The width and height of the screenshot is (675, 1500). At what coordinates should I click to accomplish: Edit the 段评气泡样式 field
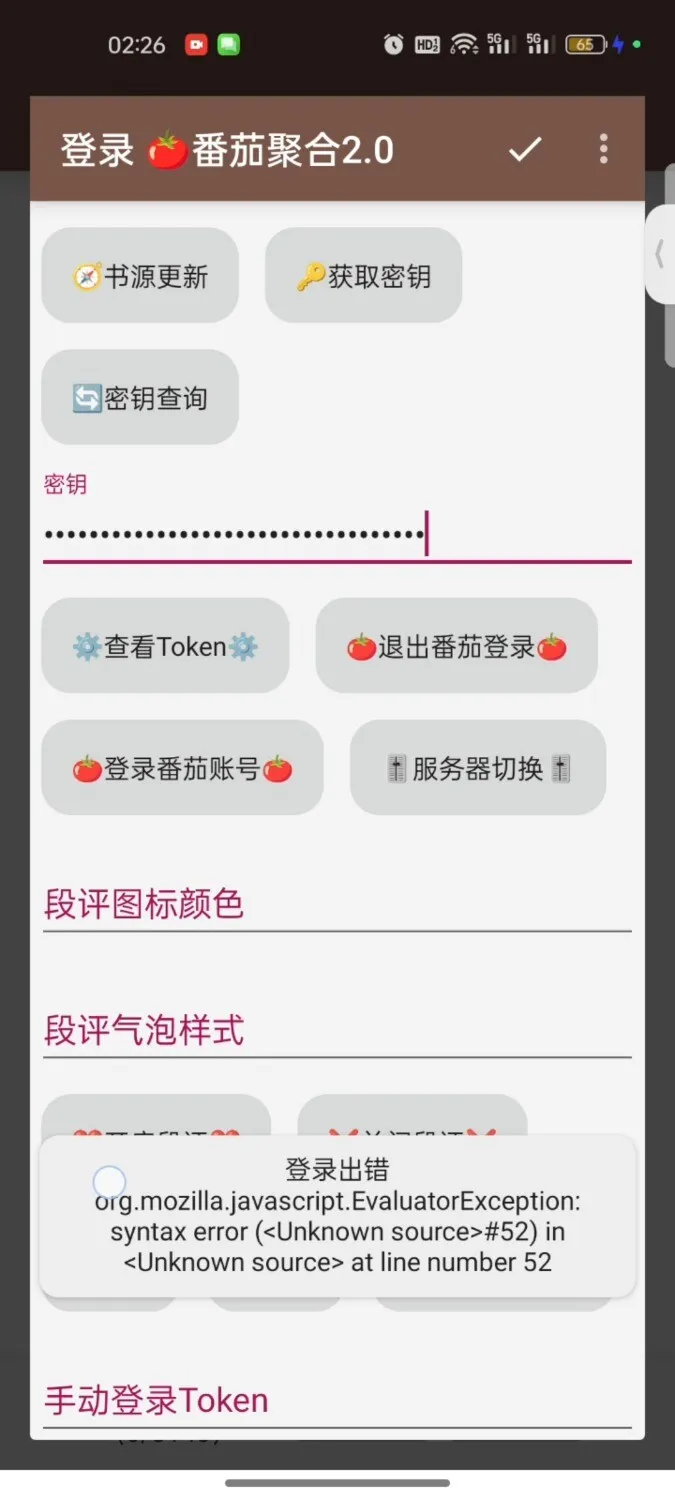336,1031
